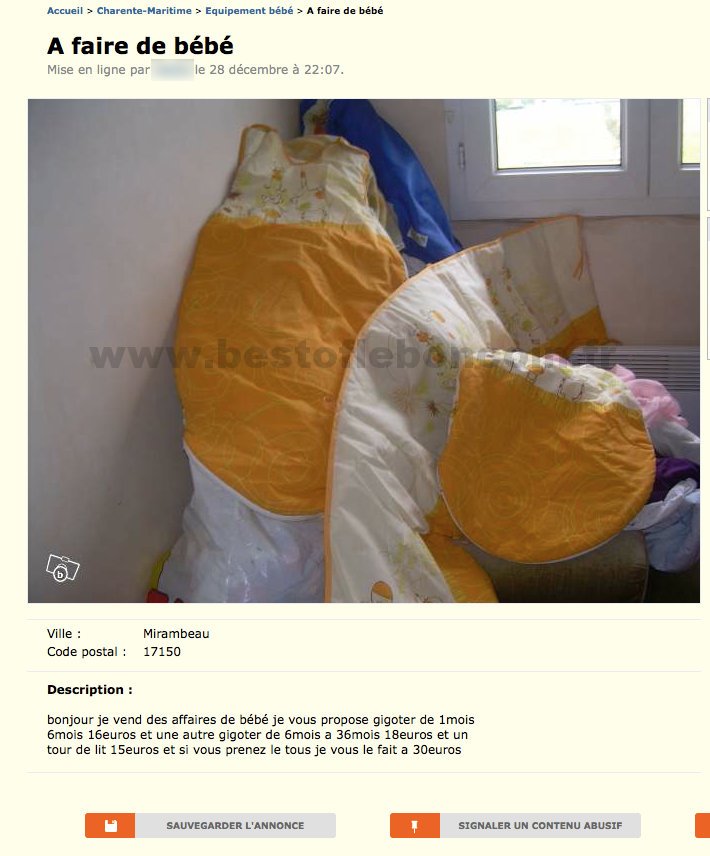This screenshot has height=856, width=710.
Task: Enlarge the listing photo of baby items
Action: pos(364,350)
